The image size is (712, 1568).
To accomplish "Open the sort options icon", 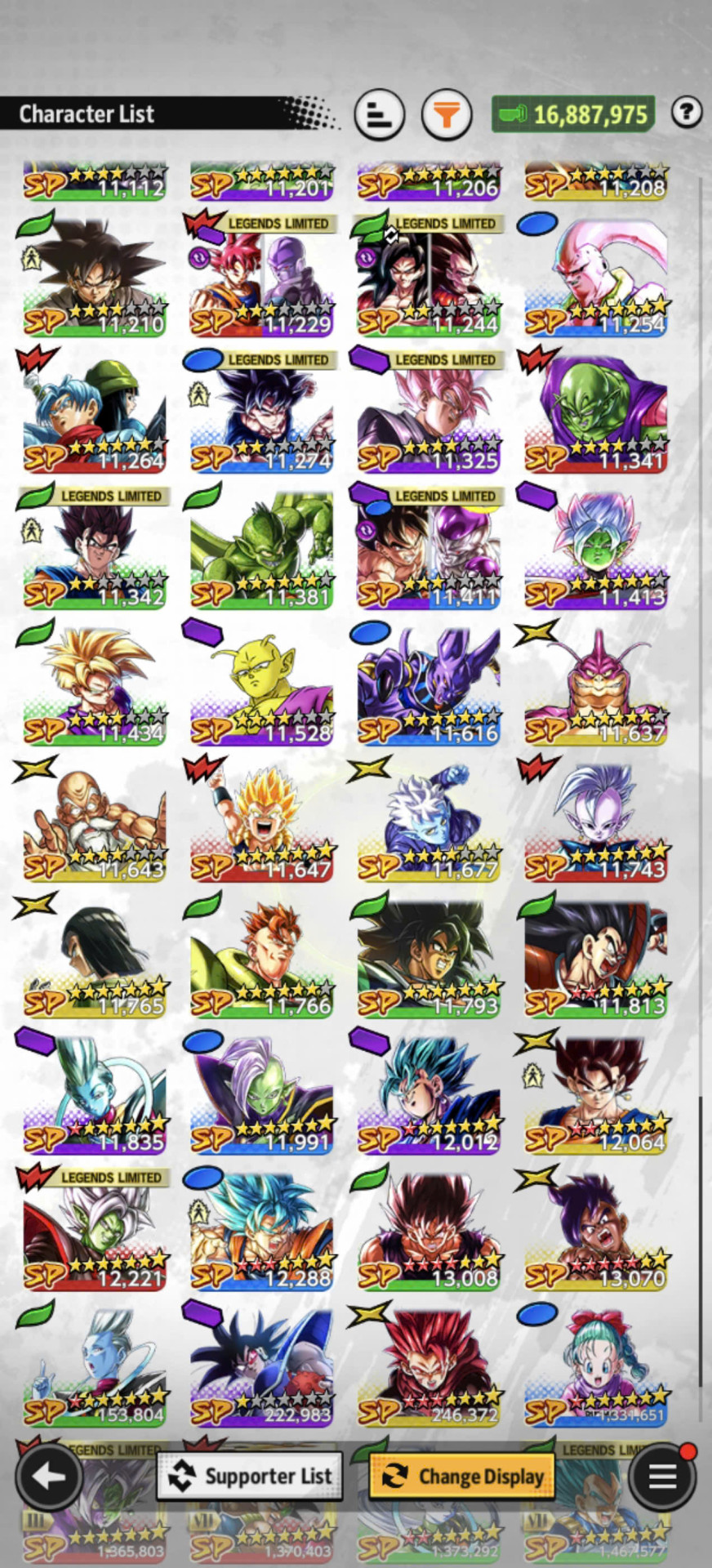I will [380, 114].
